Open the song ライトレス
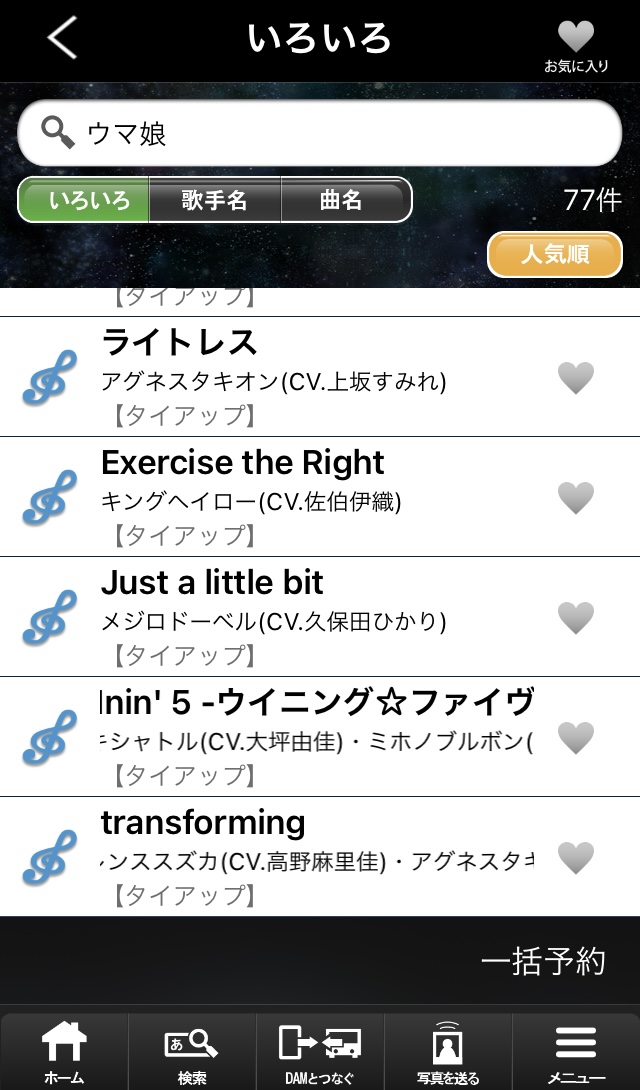640x1090 pixels. [x=300, y=377]
